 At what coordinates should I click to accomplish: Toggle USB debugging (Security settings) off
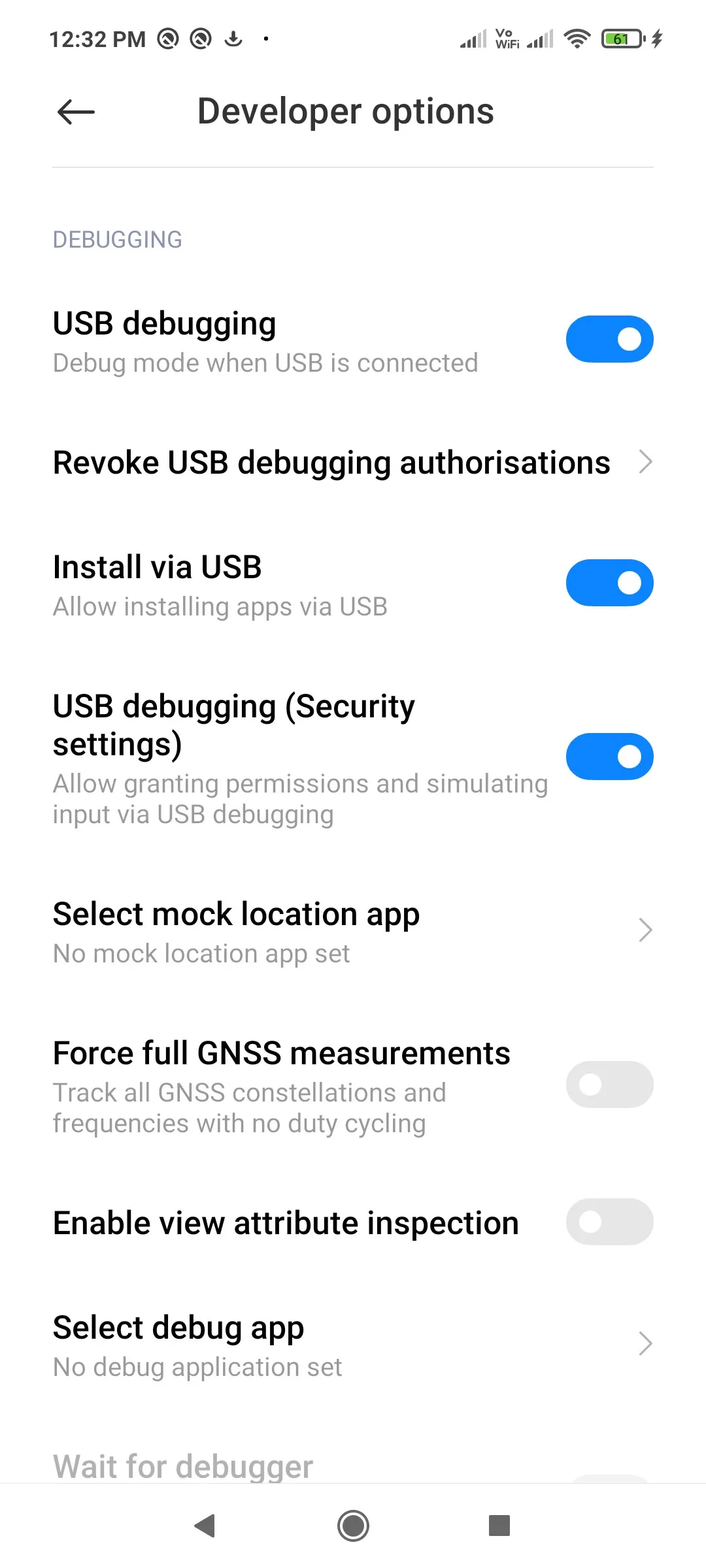(x=609, y=757)
